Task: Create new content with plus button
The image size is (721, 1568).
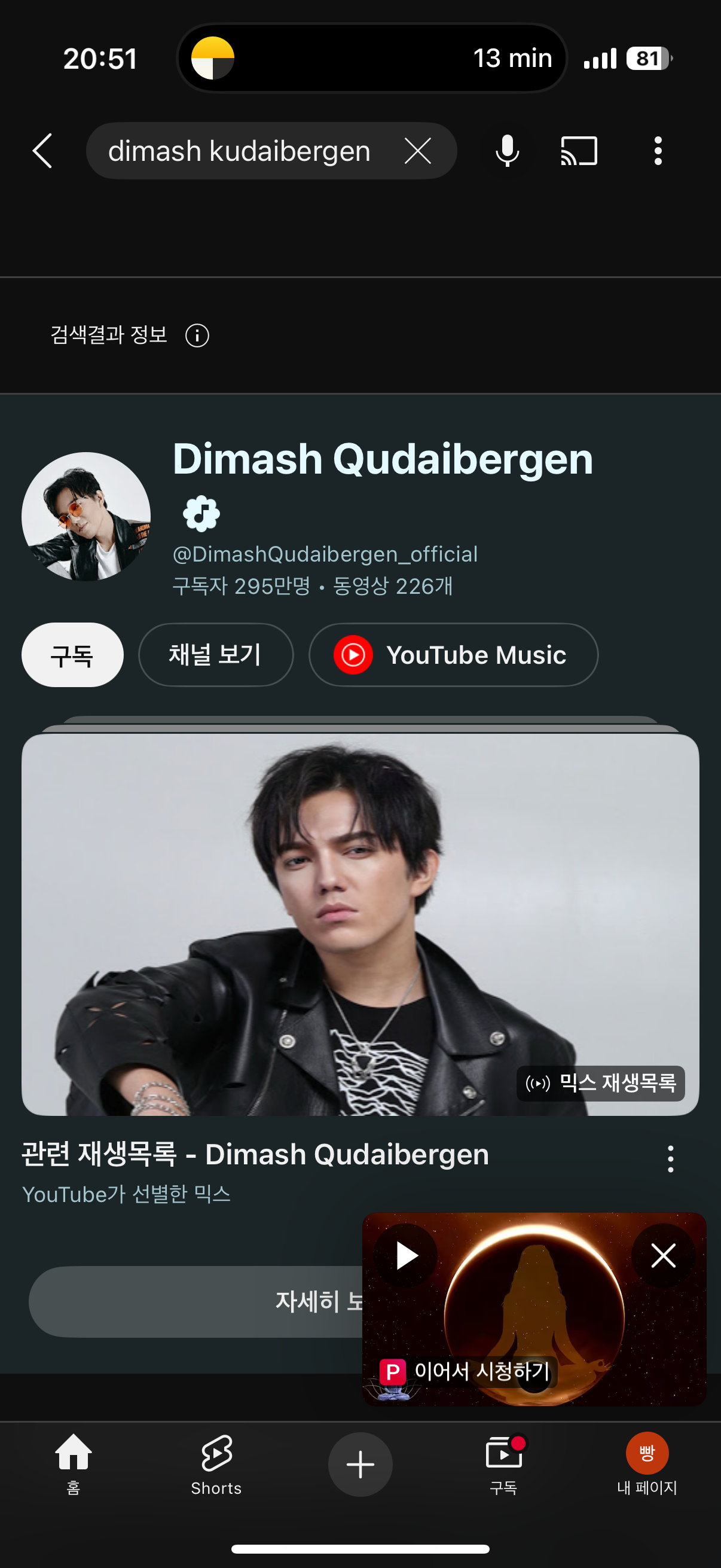Action: point(360,1464)
